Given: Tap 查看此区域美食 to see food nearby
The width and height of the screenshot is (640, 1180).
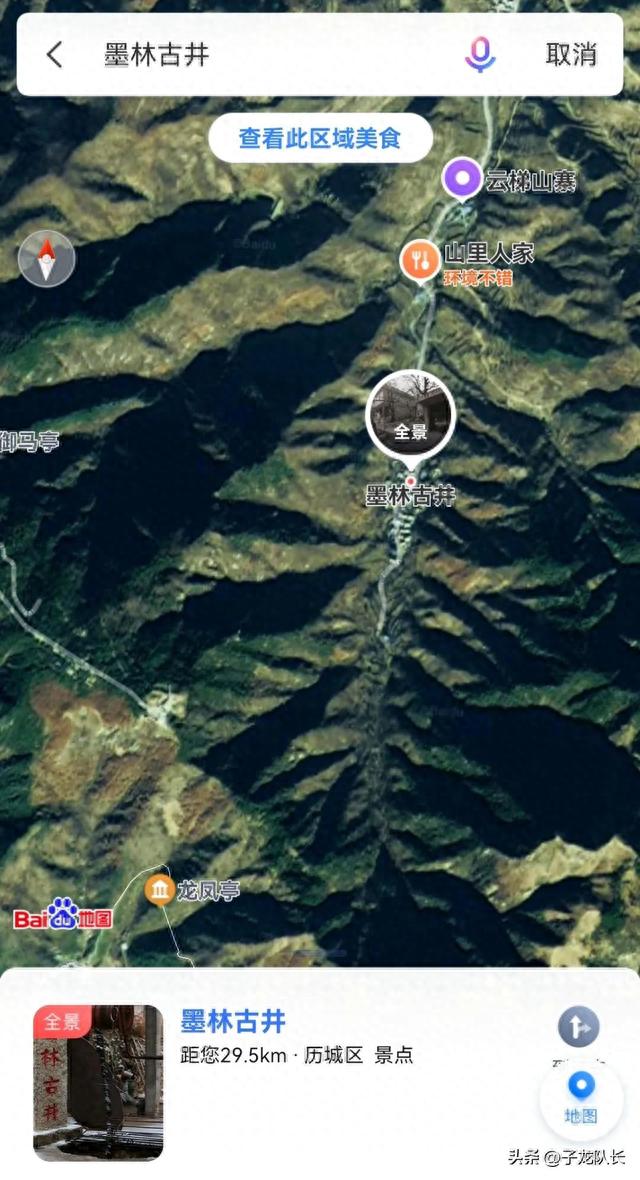Looking at the screenshot, I should tap(320, 138).
